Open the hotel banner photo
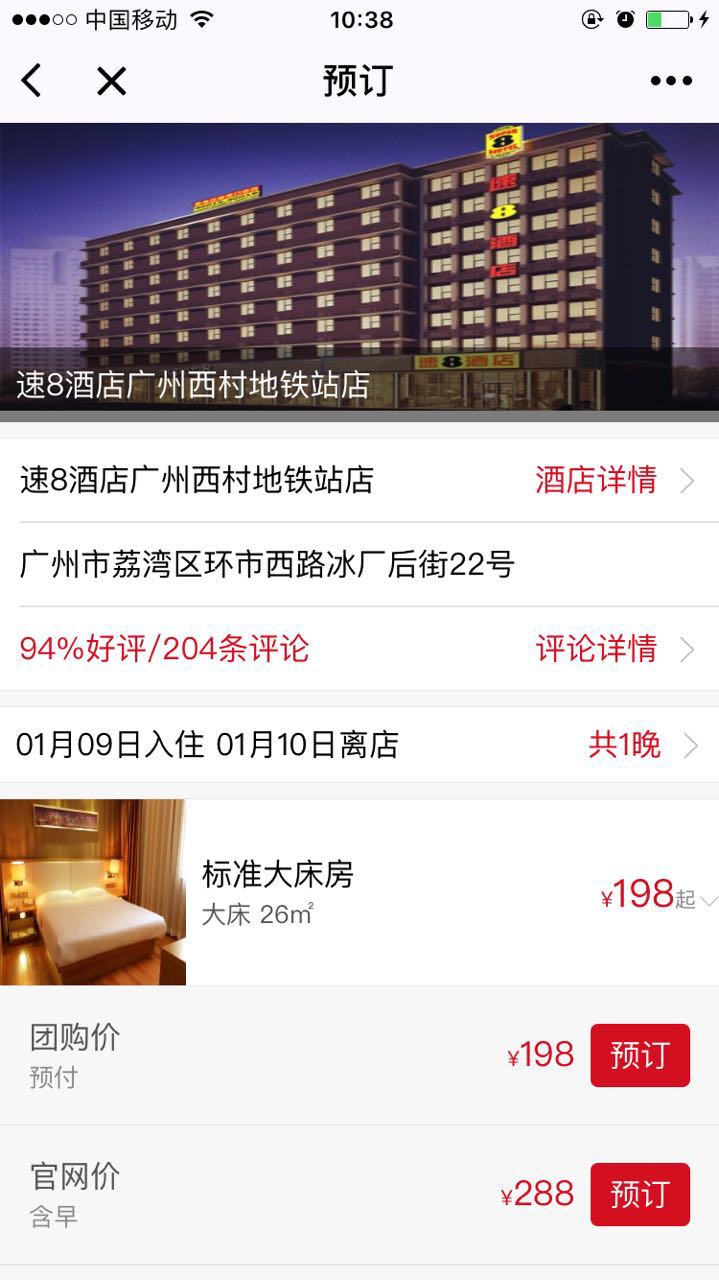This screenshot has height=1280, width=719. tap(359, 250)
